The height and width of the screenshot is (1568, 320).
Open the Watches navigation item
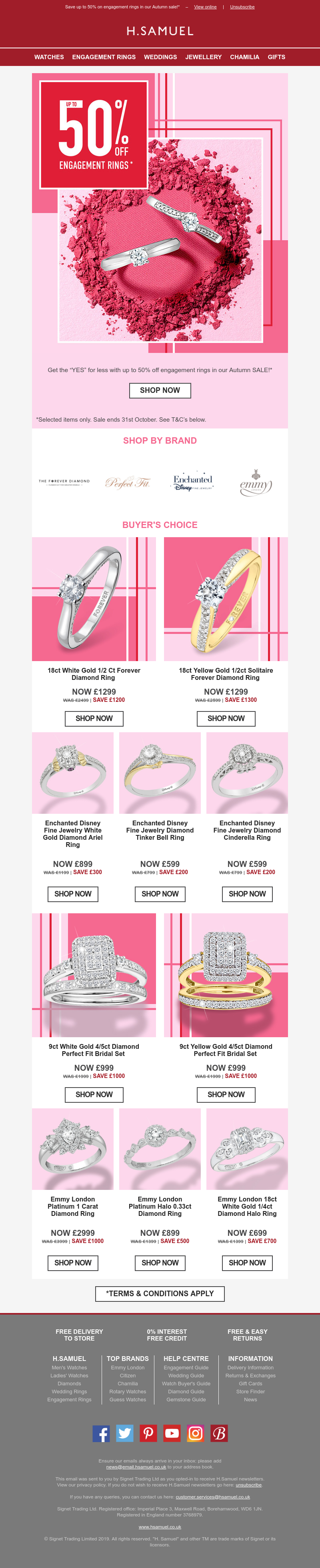point(49,57)
